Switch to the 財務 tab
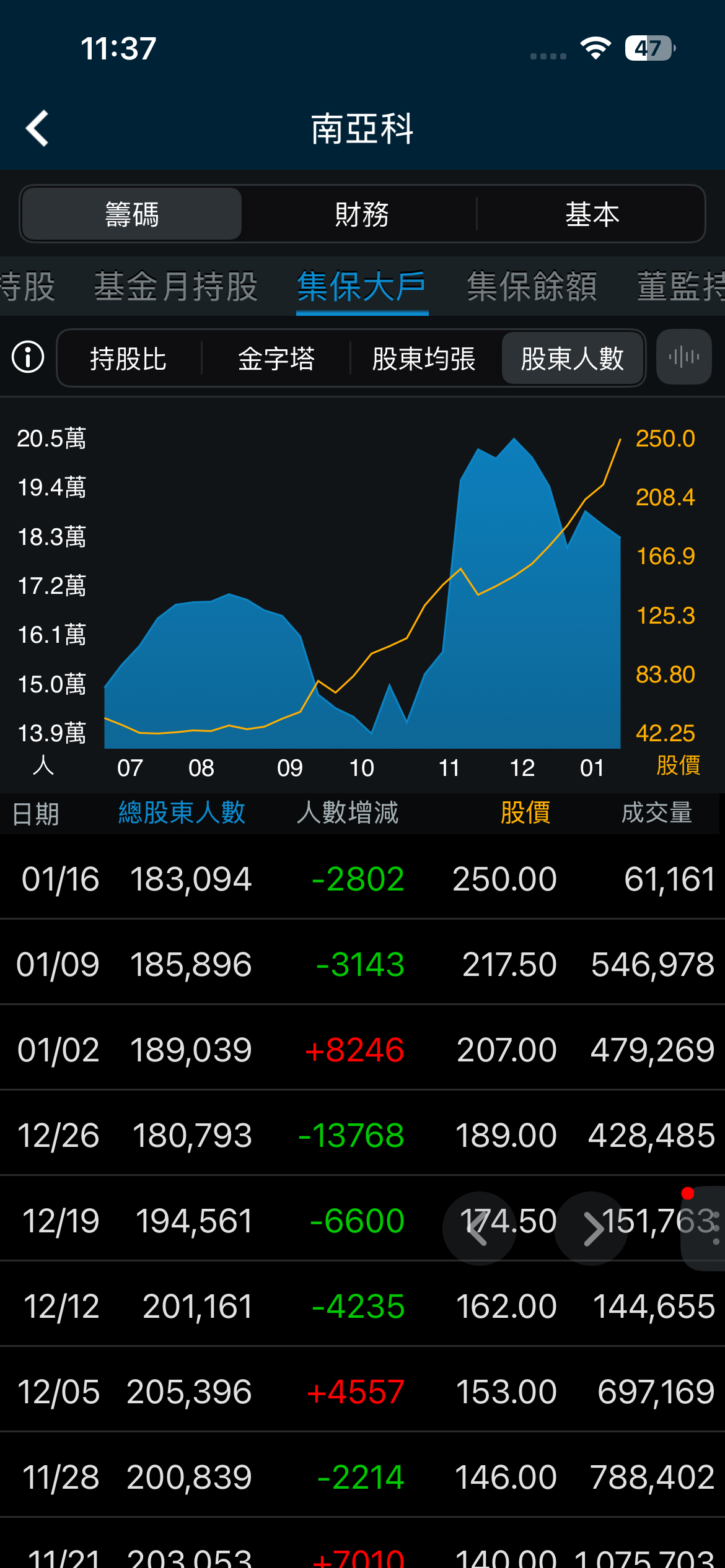 click(x=362, y=214)
